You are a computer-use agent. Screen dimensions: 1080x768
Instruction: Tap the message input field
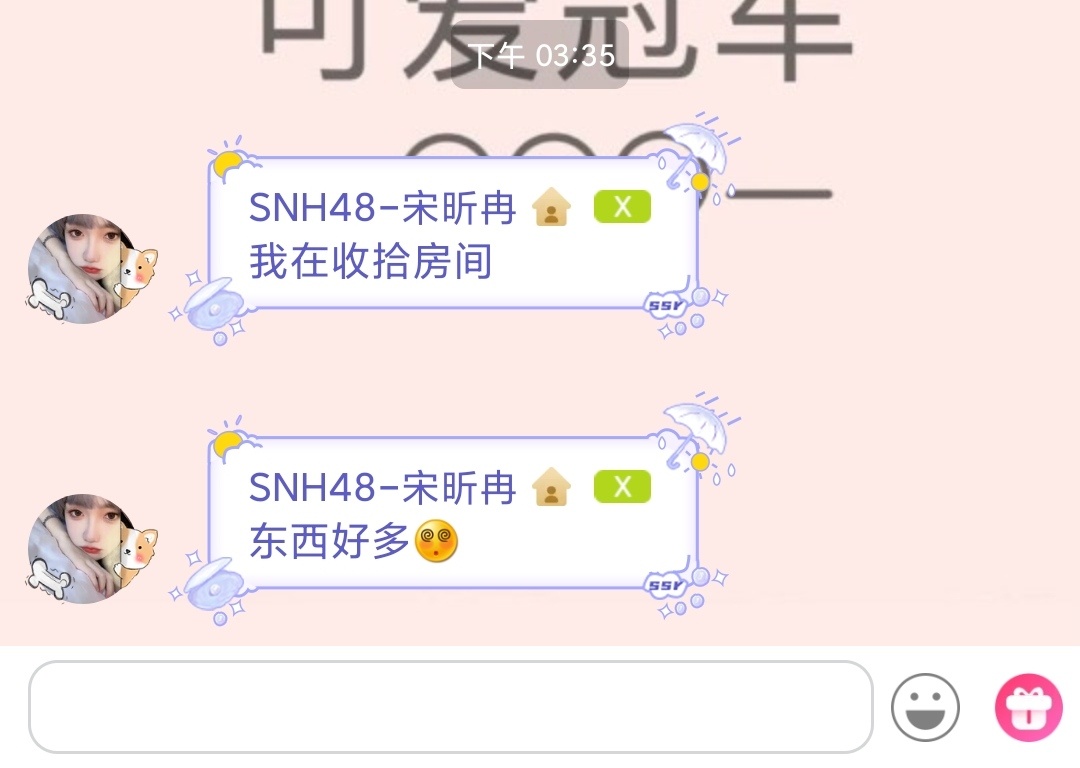(x=450, y=707)
